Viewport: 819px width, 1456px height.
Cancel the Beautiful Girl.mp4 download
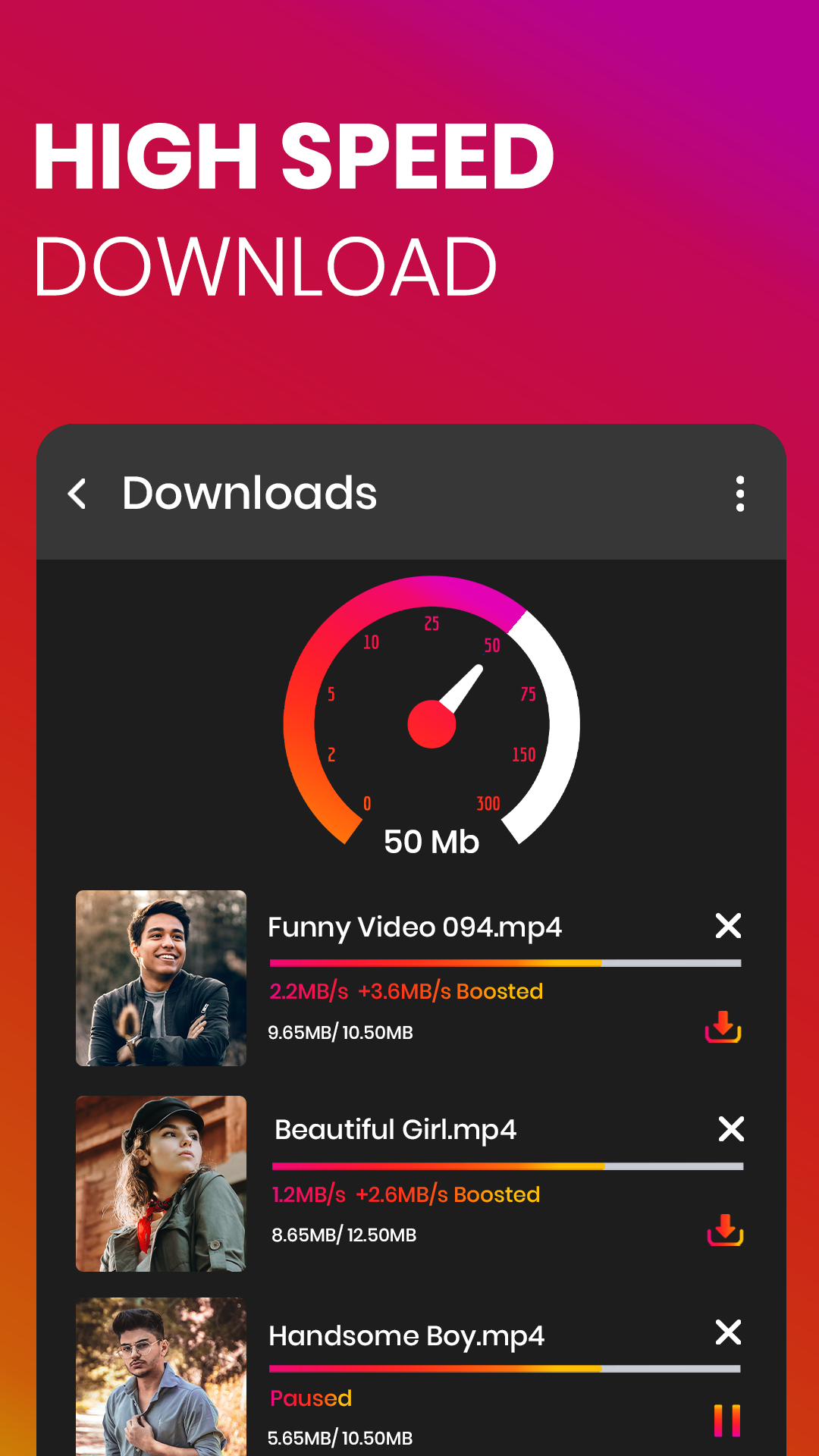pyautogui.click(x=730, y=1129)
